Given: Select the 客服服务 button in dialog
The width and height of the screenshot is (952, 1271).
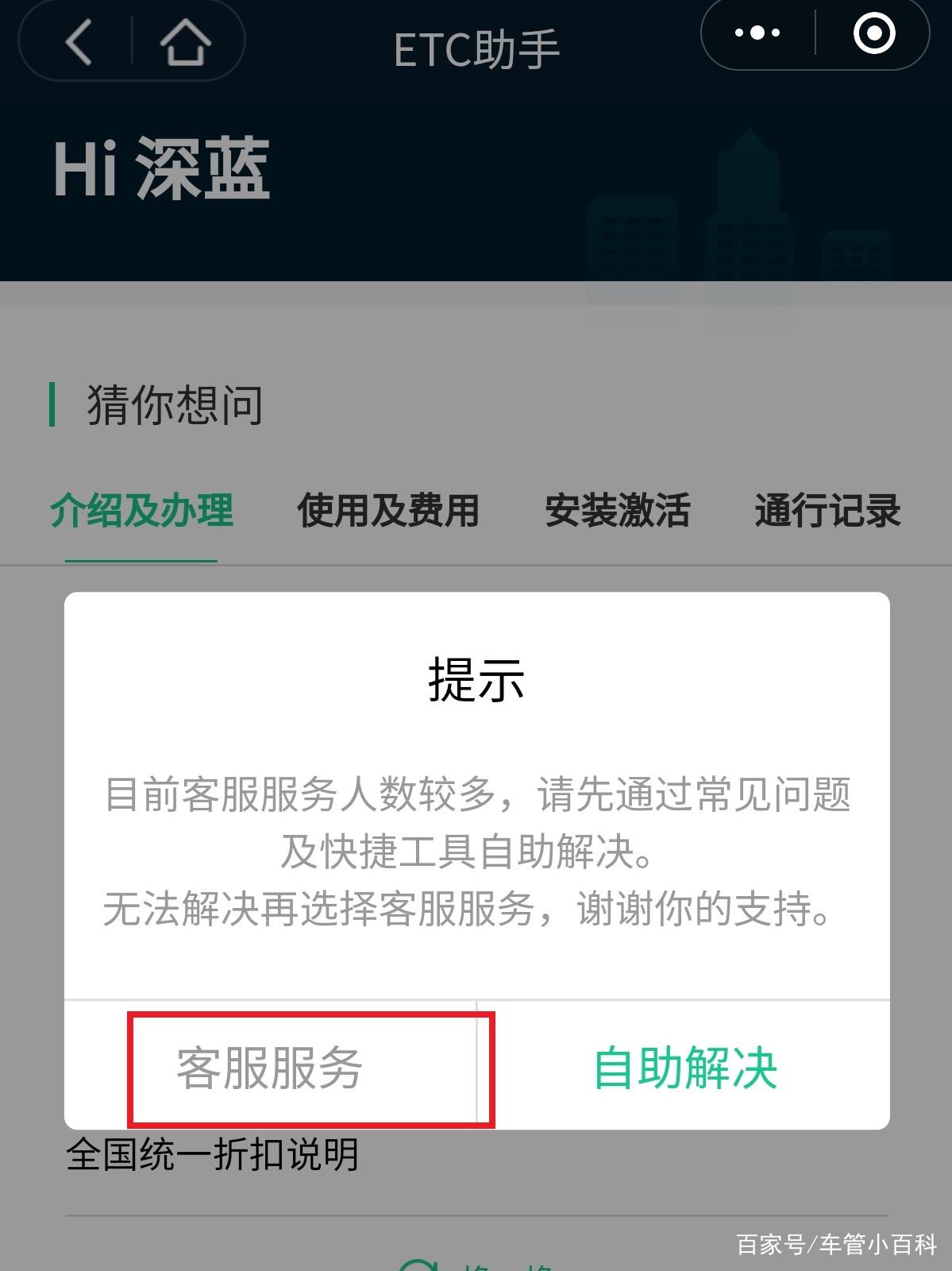Looking at the screenshot, I should pyautogui.click(x=270, y=1068).
